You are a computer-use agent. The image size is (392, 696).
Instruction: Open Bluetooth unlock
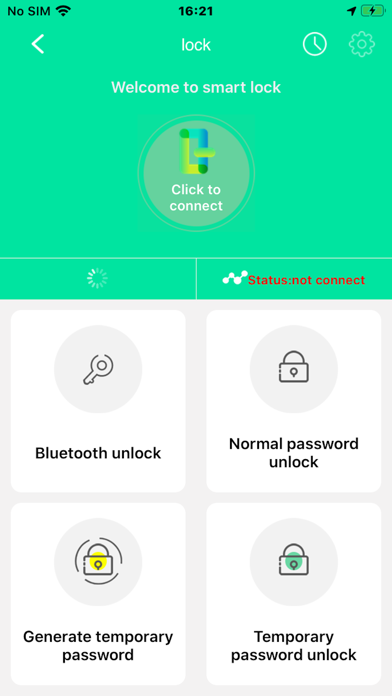98,401
